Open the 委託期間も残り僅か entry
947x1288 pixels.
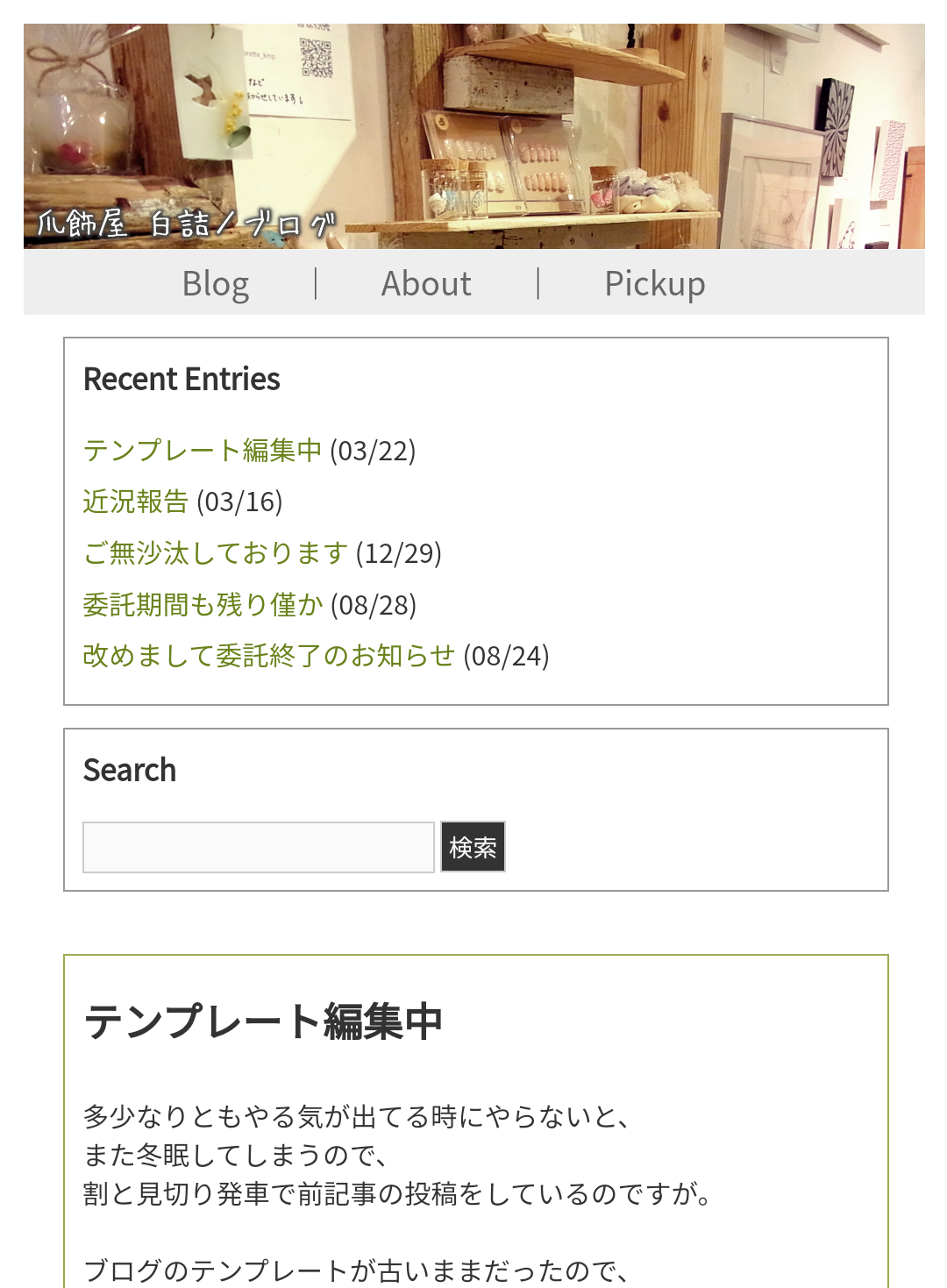(x=203, y=605)
